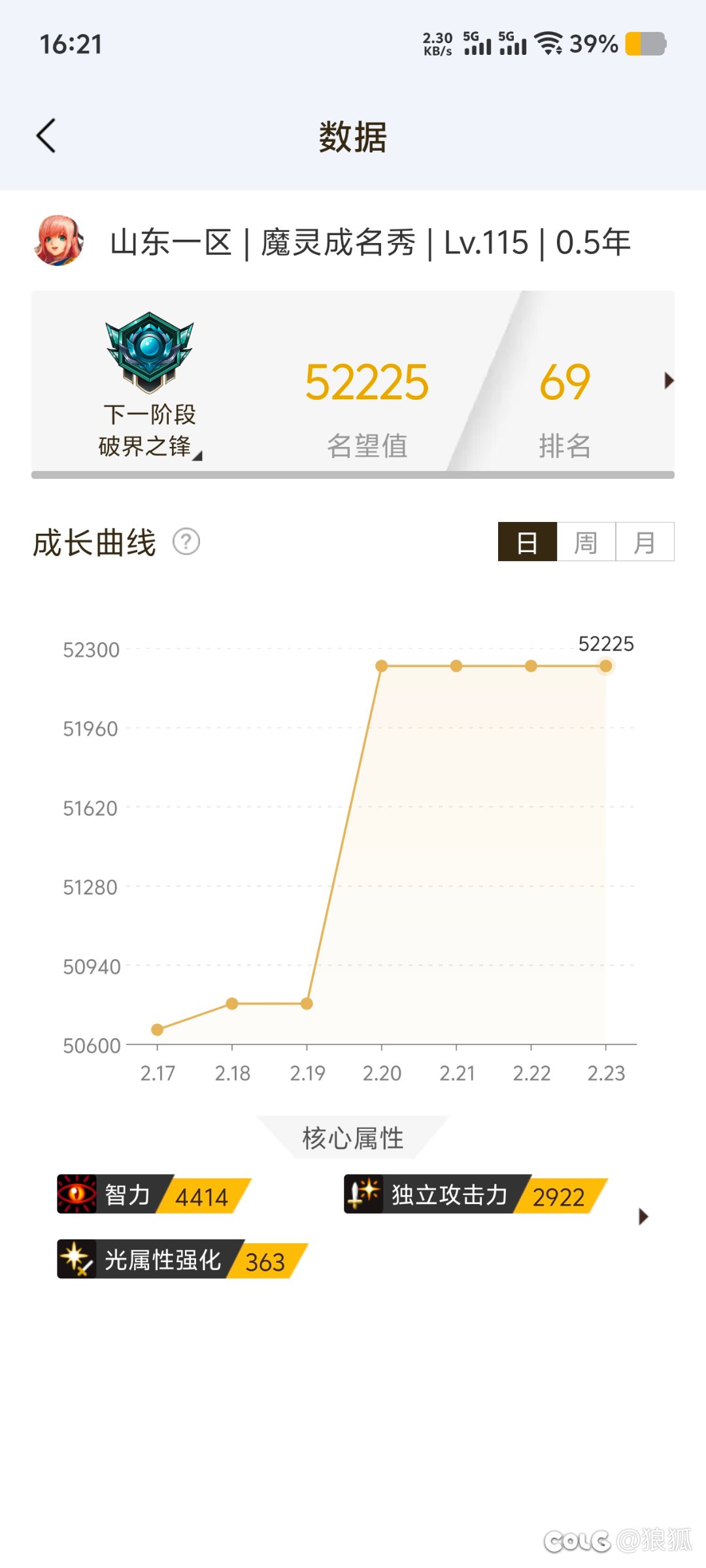Show more core attributes with the arrow

[x=644, y=1217]
